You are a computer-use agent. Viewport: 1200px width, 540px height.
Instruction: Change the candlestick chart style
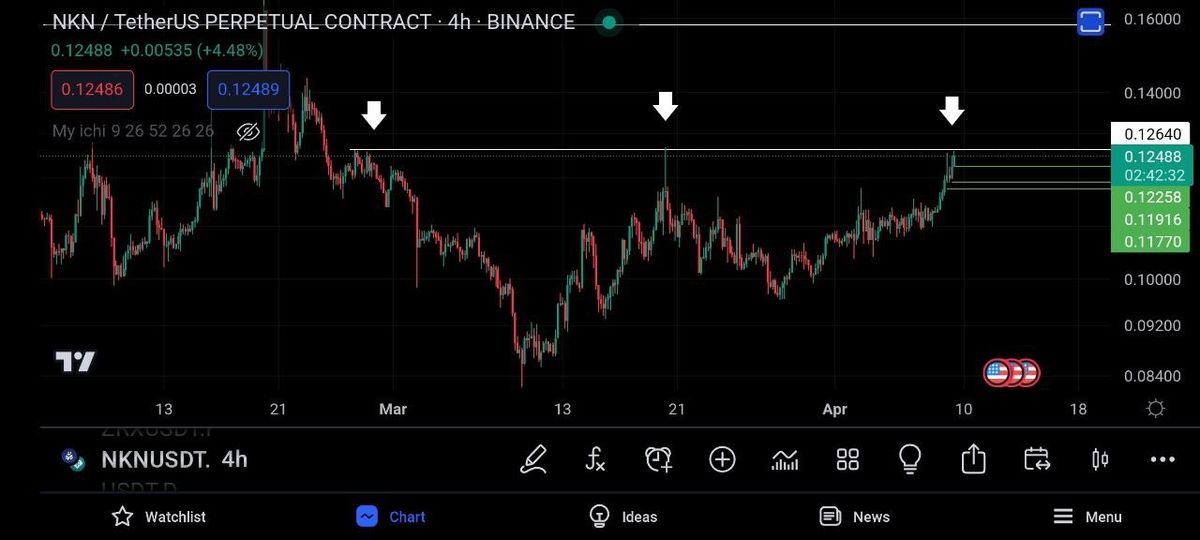(x=1100, y=459)
